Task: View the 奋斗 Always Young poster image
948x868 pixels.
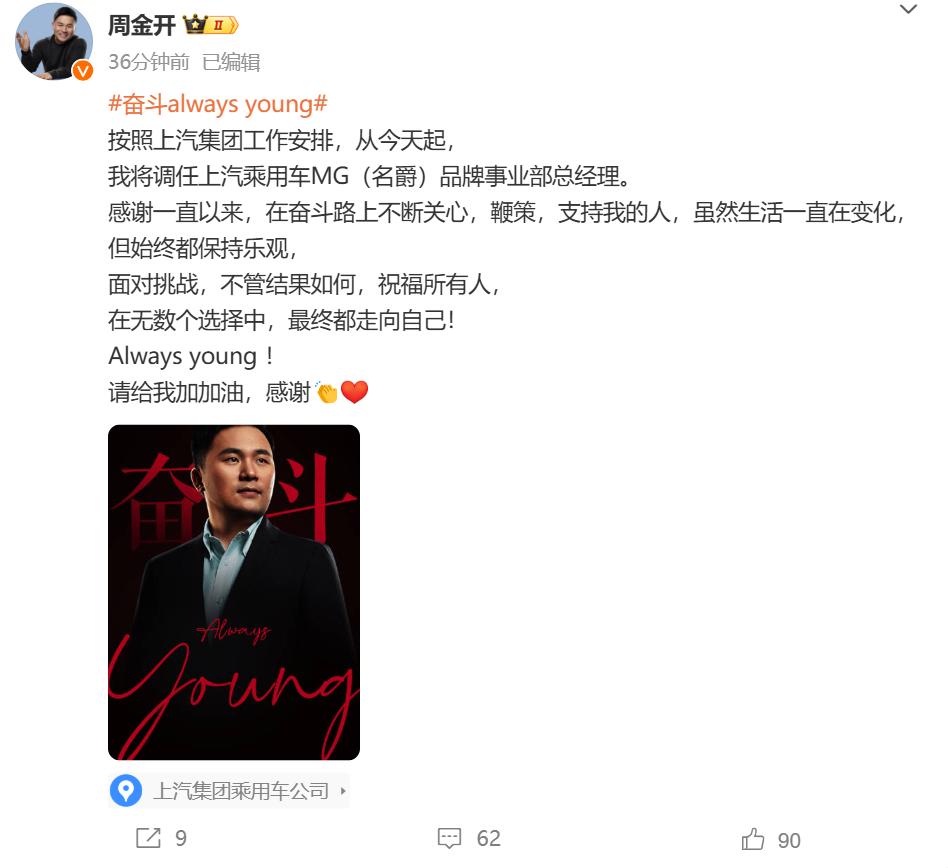Action: click(233, 592)
